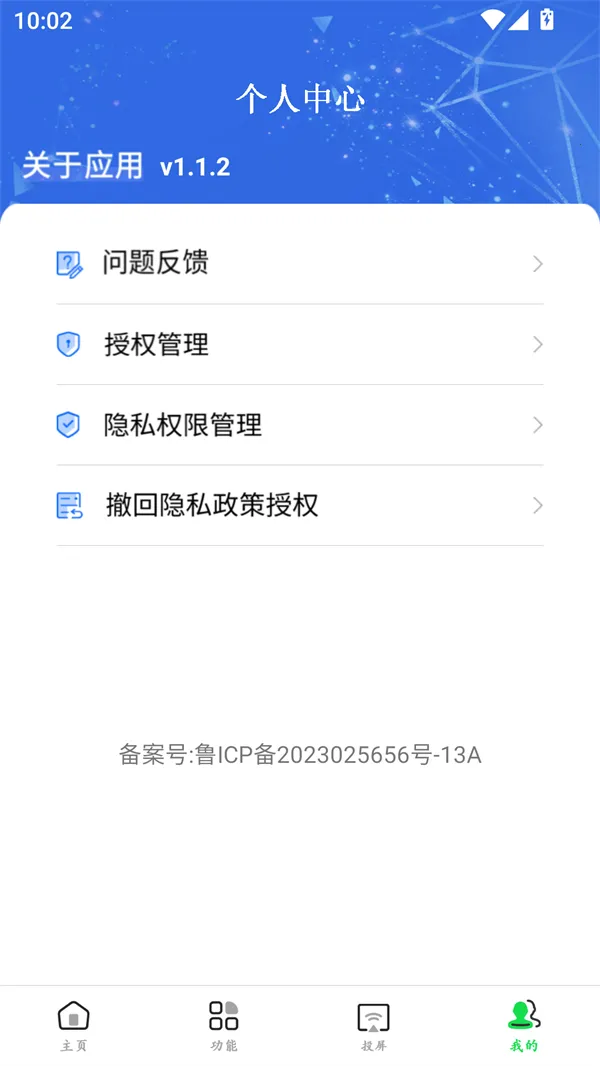Switch to the 投屏 screen cast tab

coord(373,1025)
